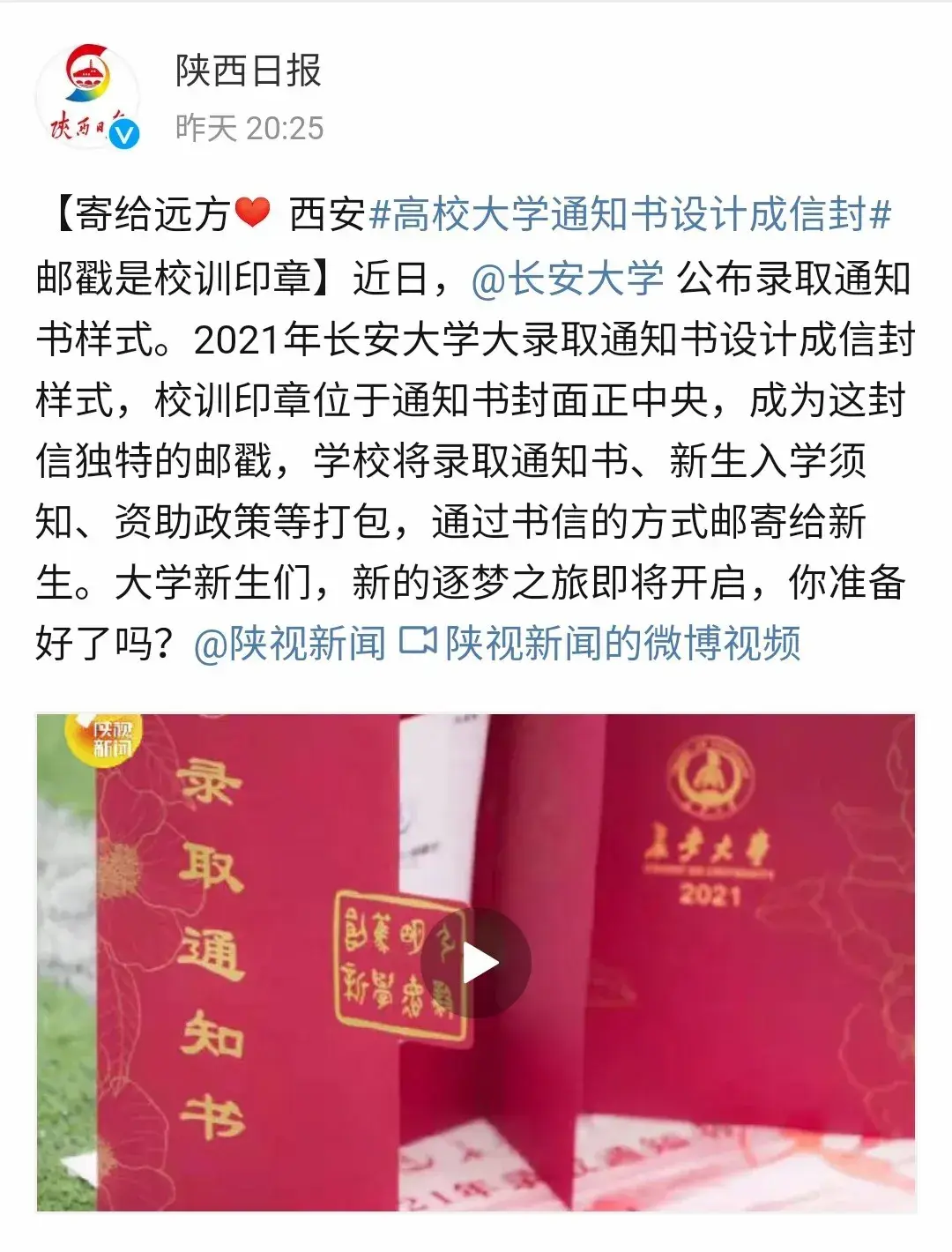This screenshot has width=952, height=1252.
Task: Open 陕视新闻的微博视频 link
Action: point(601,644)
